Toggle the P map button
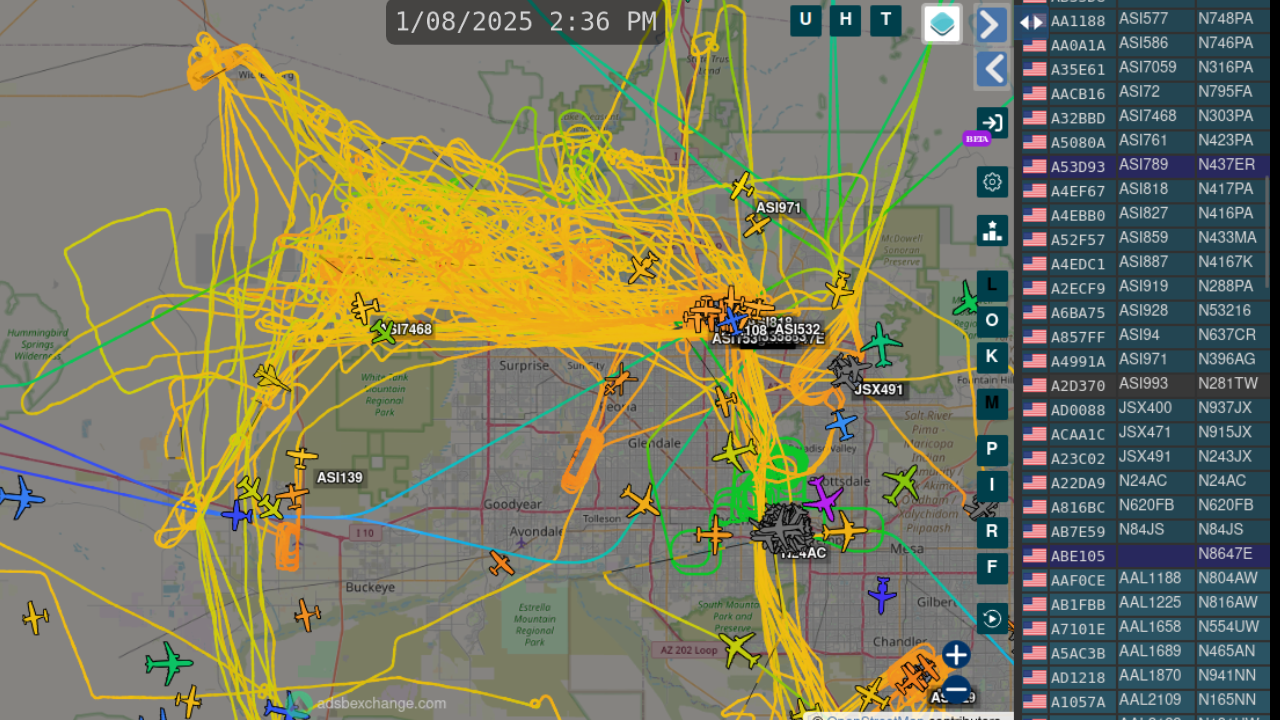 [x=992, y=449]
